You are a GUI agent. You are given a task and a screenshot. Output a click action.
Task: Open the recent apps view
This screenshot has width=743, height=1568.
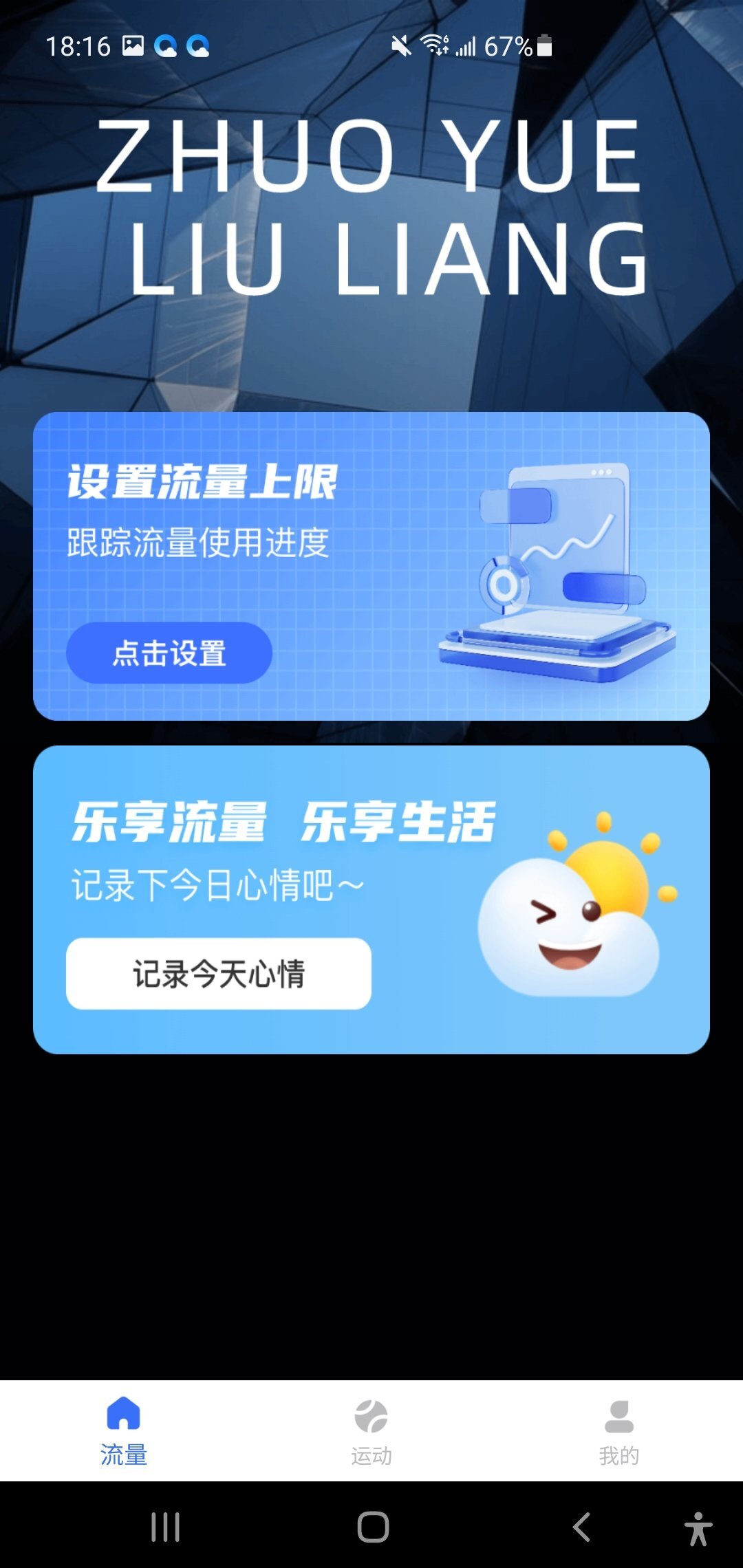(x=165, y=1527)
